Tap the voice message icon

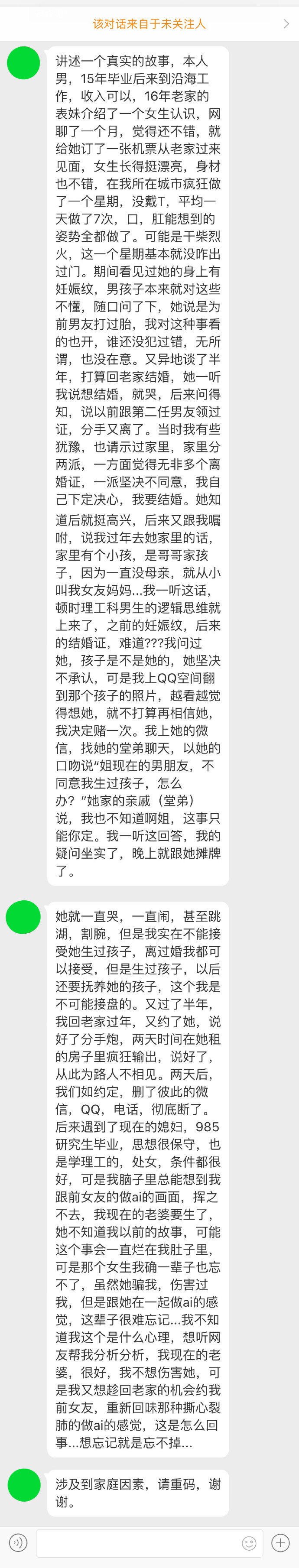pyautogui.click(x=18, y=1542)
